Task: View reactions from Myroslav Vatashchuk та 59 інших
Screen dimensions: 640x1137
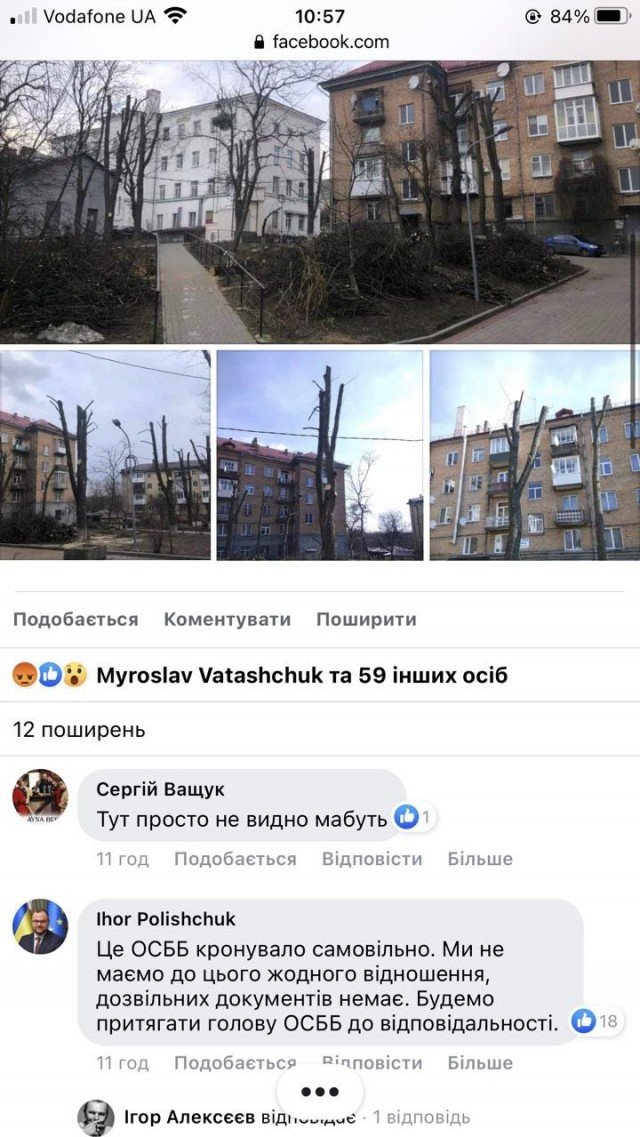Action: pyautogui.click(x=300, y=675)
